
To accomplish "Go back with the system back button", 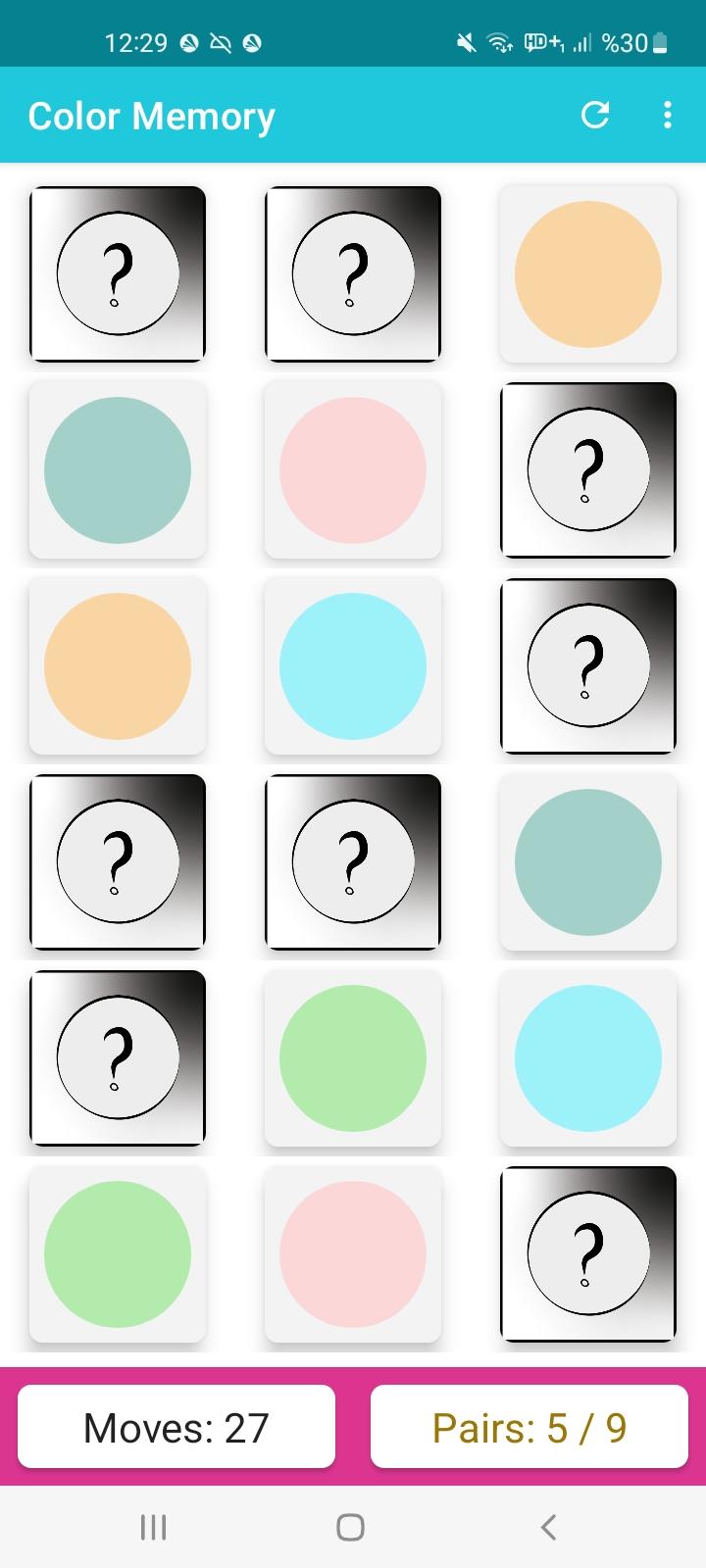I will (x=549, y=1527).
